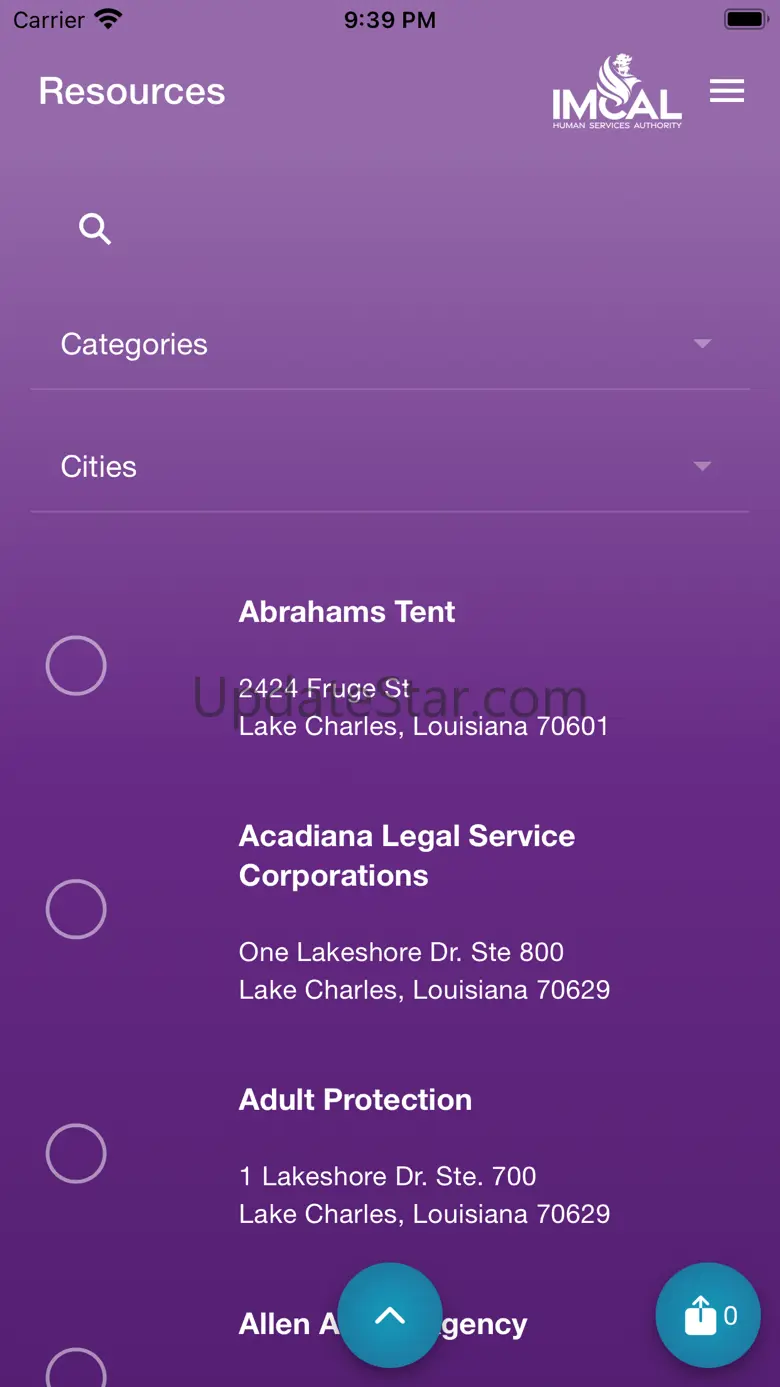Select the Acadiana Legal Service Corporations circle
The width and height of the screenshot is (780, 1387).
coord(76,909)
